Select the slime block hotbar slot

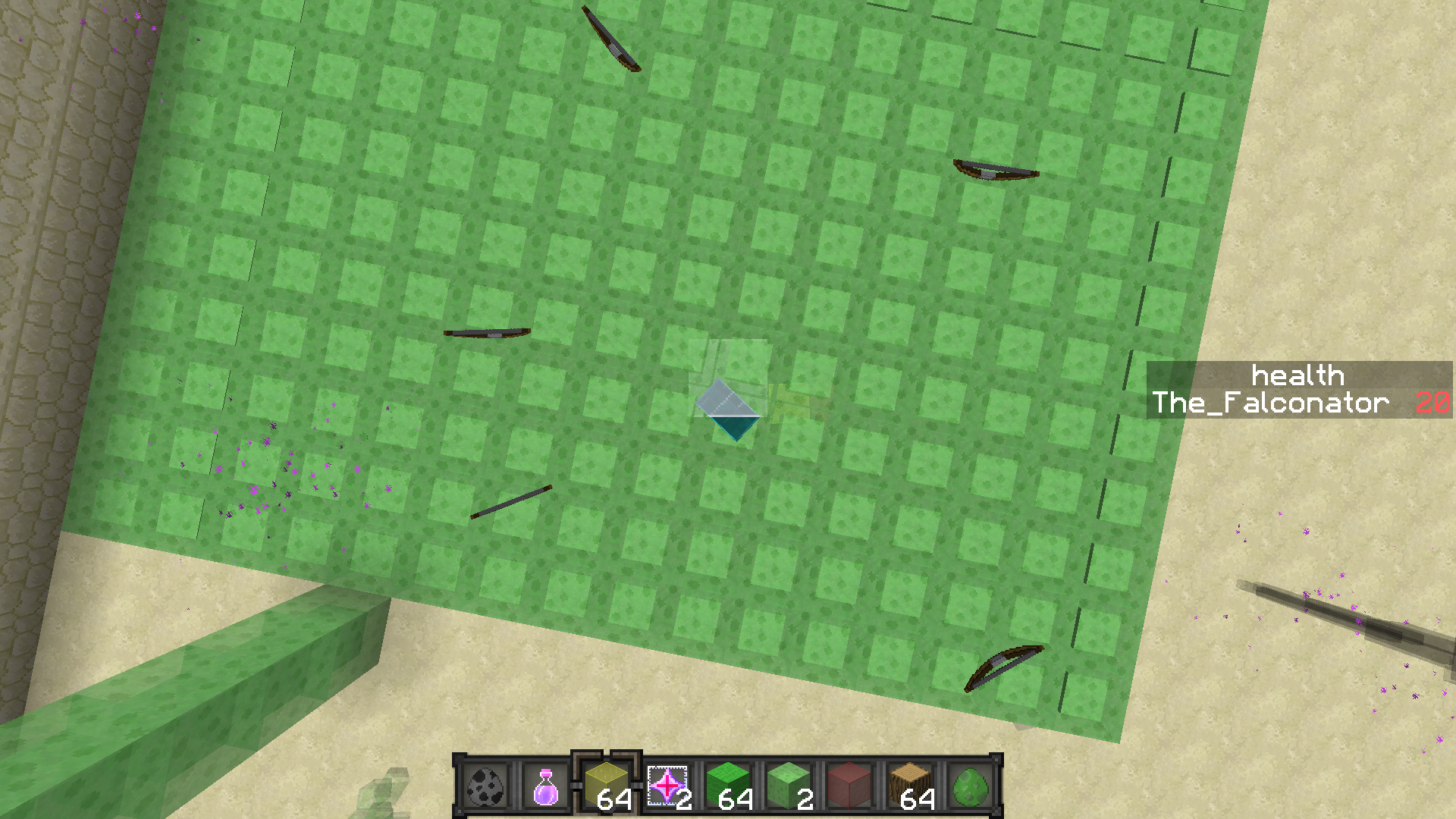(789, 786)
